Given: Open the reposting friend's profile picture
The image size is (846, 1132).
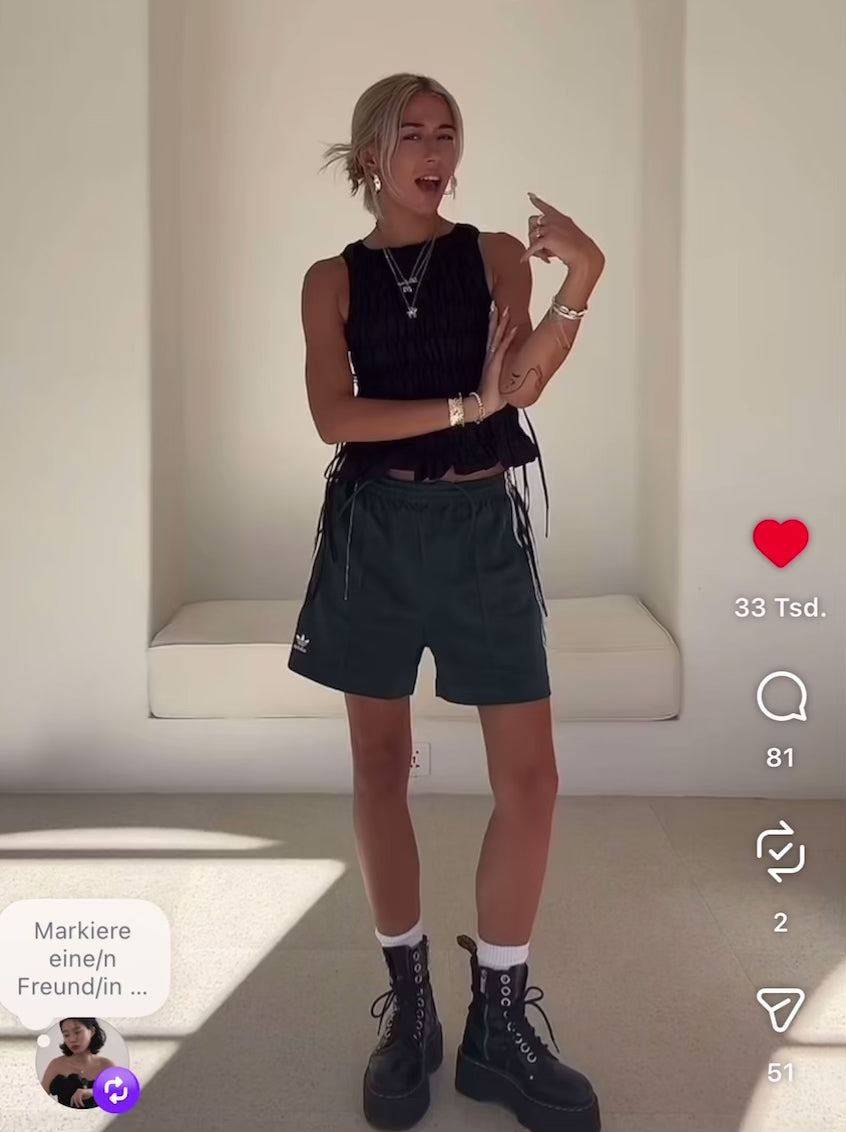Looking at the screenshot, I should (x=80, y=1062).
